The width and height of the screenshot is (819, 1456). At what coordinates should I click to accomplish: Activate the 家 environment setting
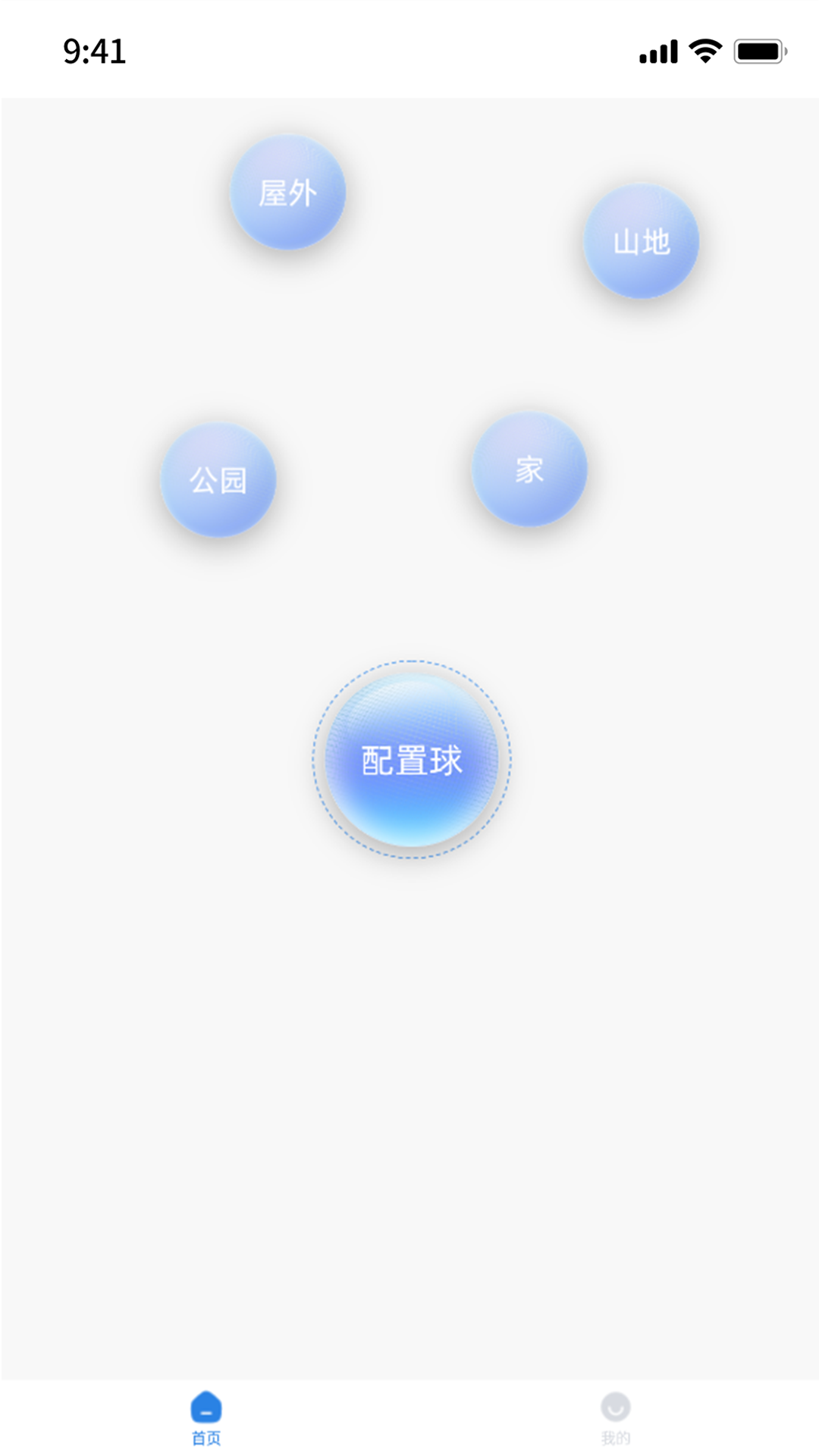tap(529, 470)
